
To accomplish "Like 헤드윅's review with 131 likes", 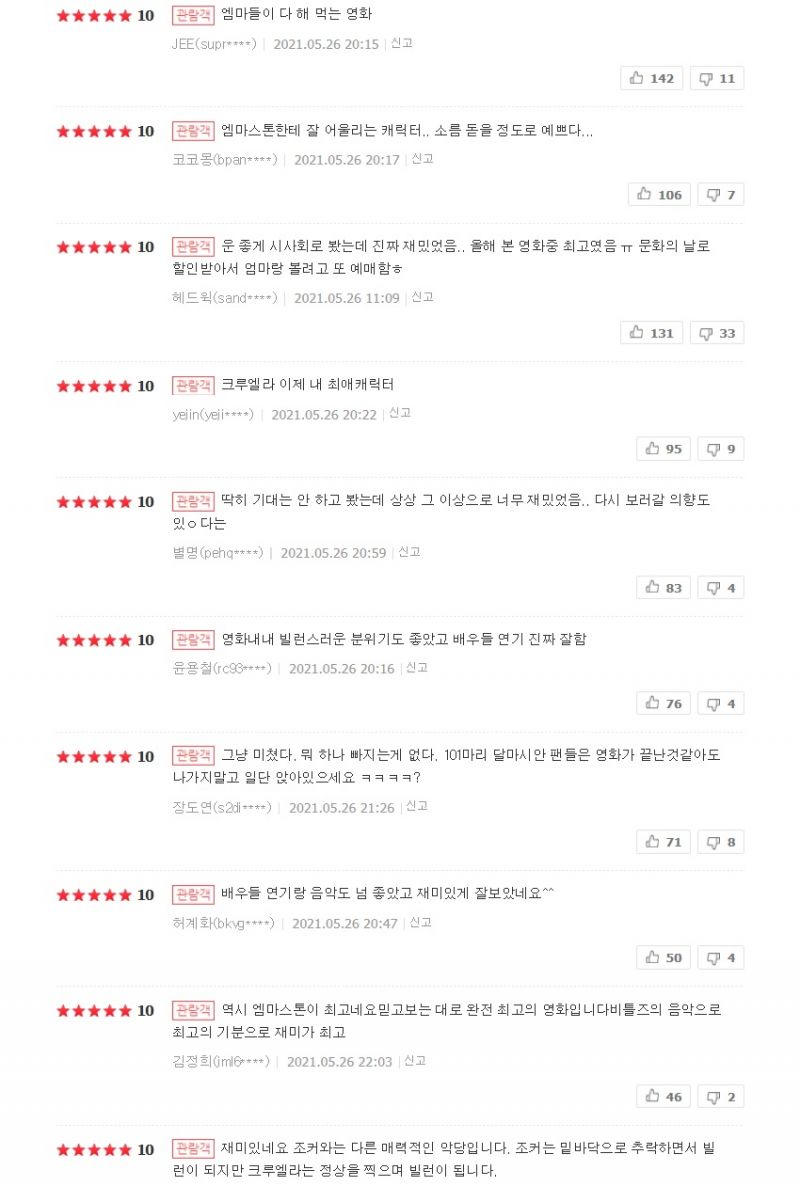I will pos(651,333).
